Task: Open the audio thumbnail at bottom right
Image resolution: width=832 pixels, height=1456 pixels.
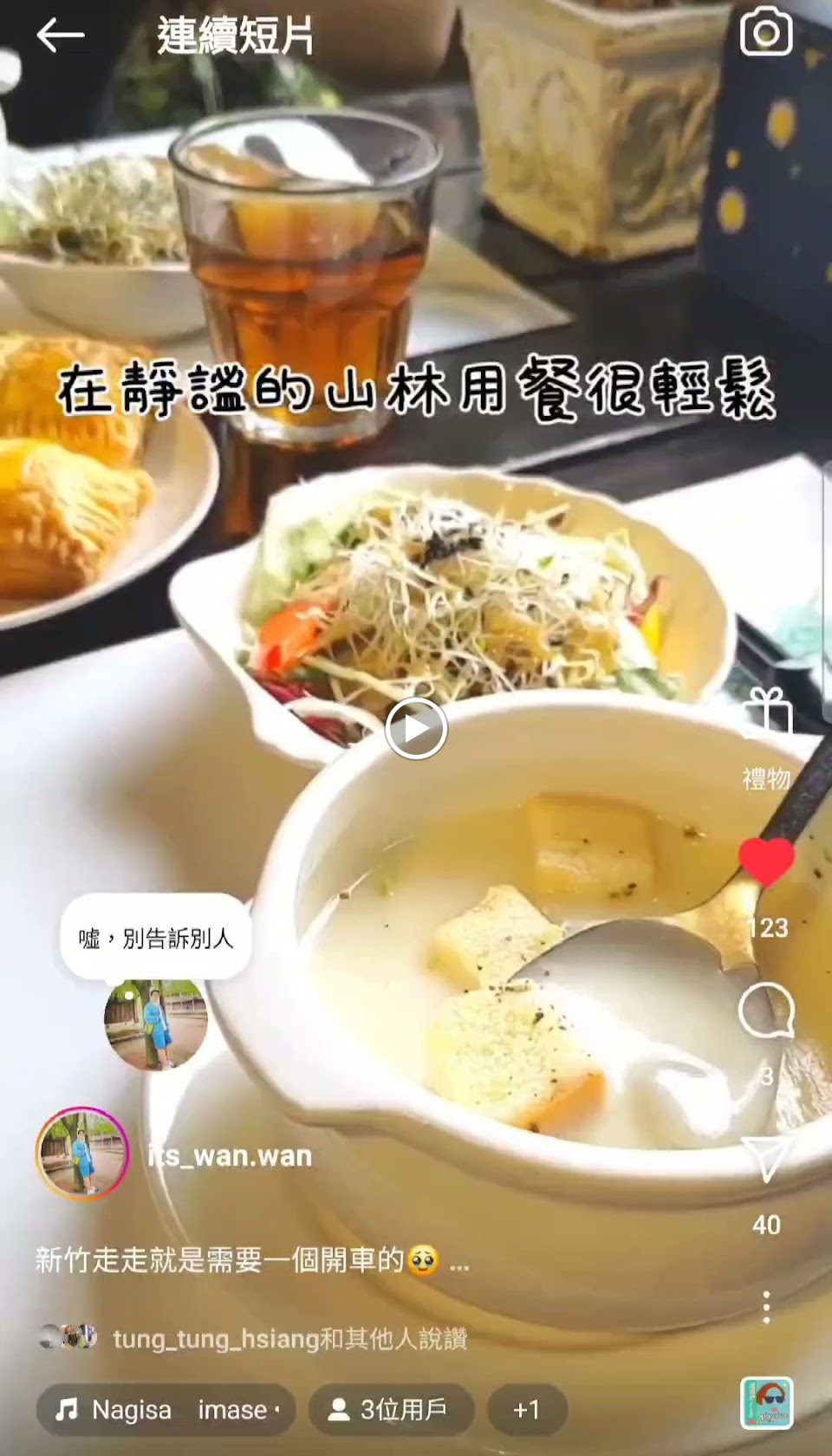Action: [x=766, y=1403]
